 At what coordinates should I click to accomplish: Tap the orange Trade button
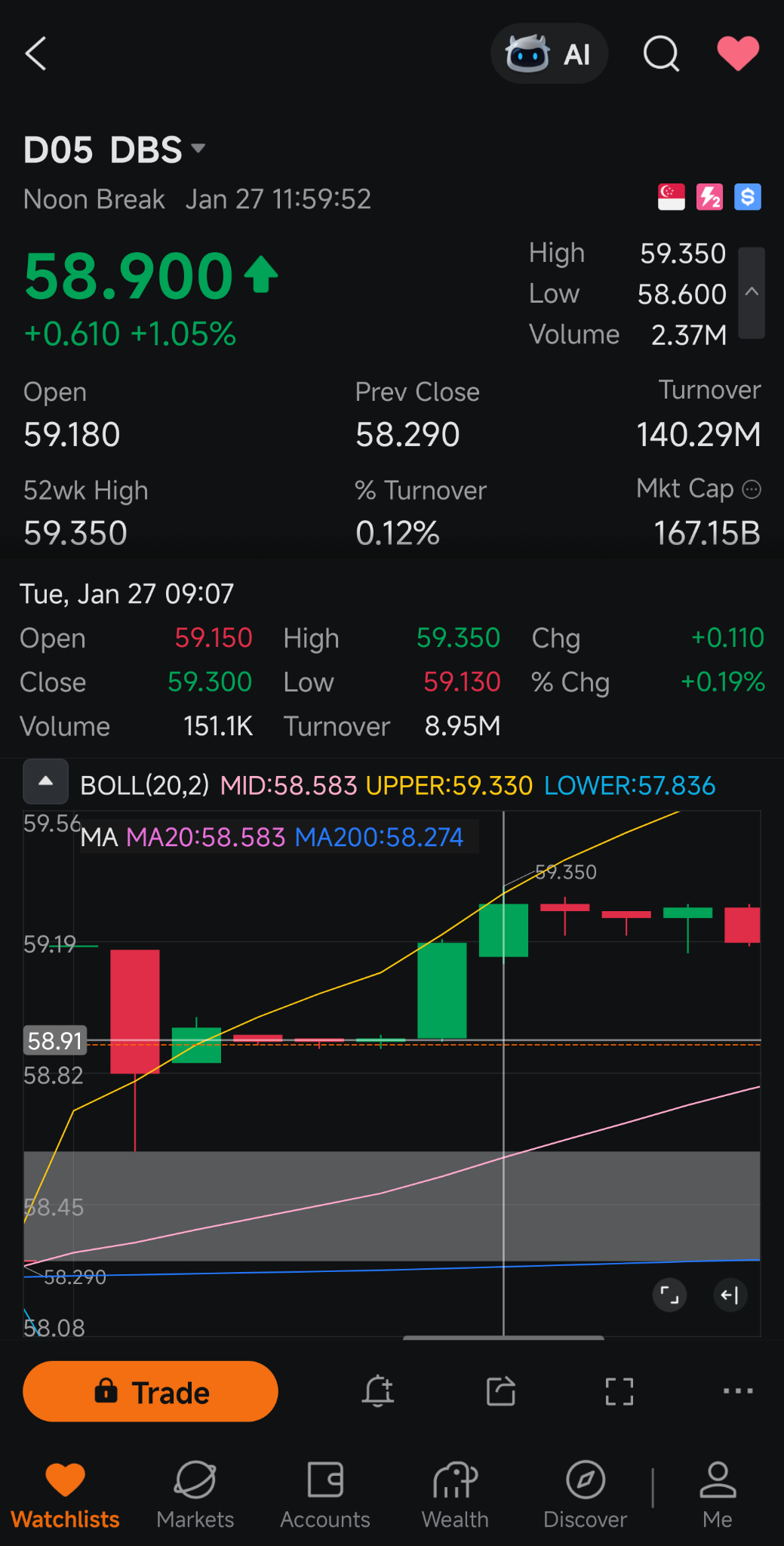click(151, 1391)
